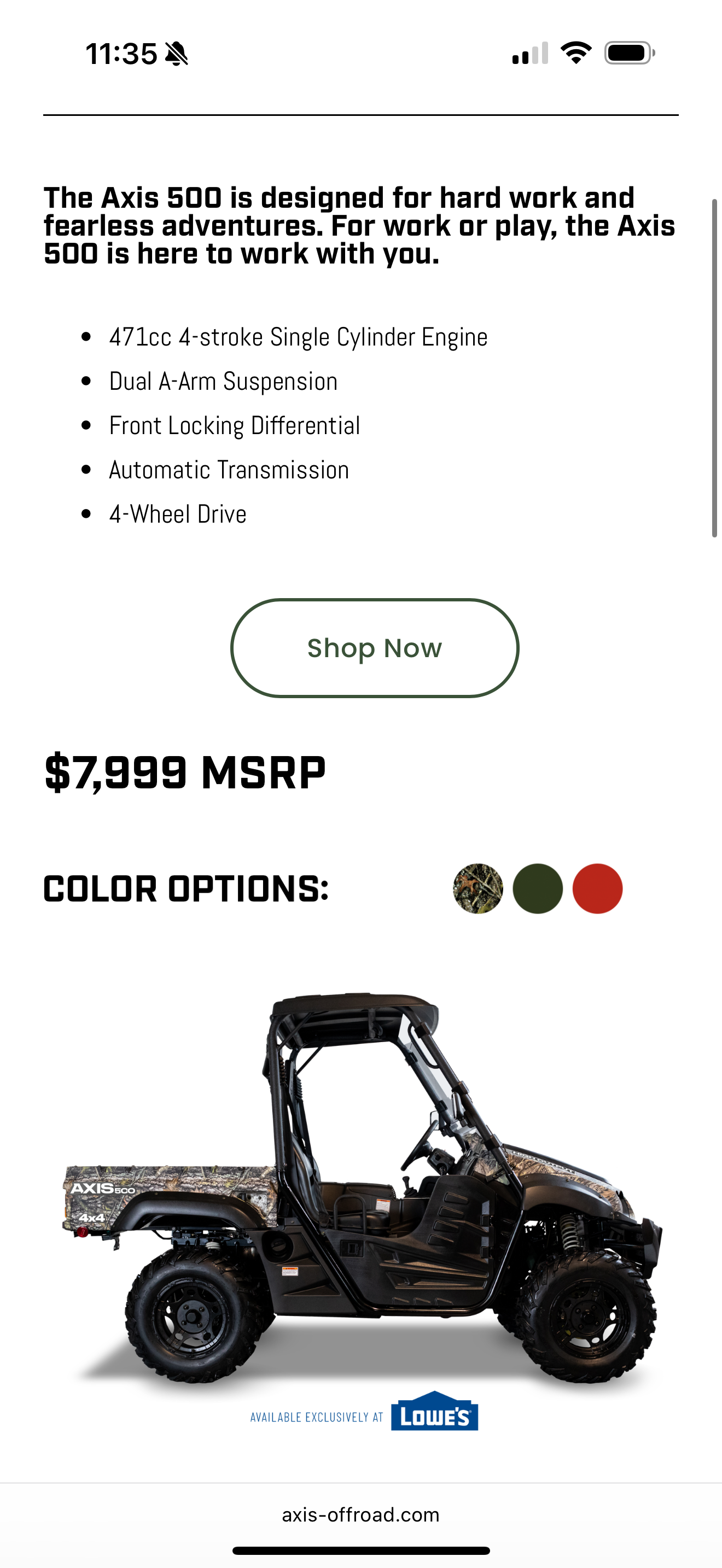Pick the red color swatch

pos(597,888)
